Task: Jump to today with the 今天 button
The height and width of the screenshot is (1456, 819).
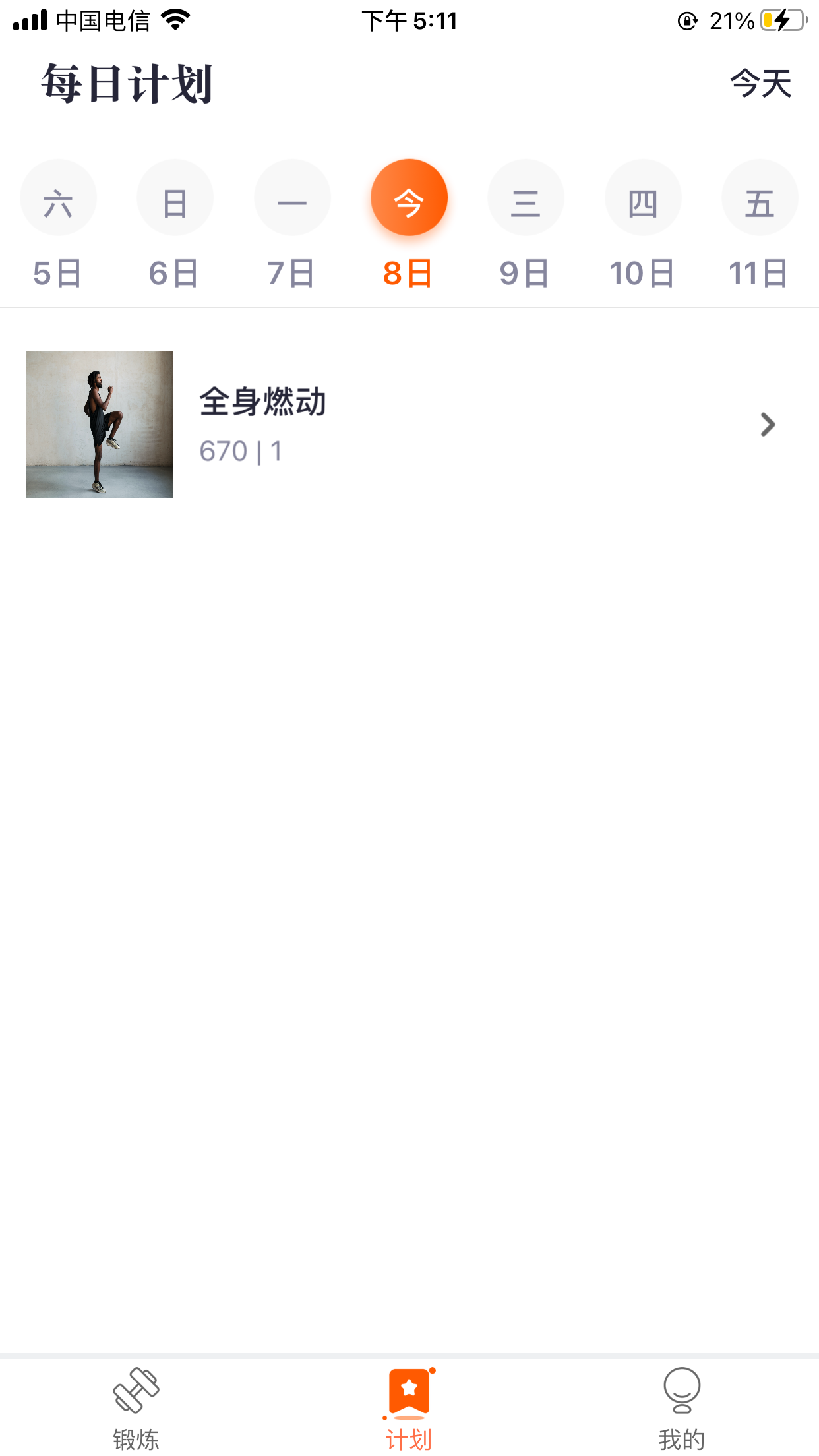Action: pos(760,84)
